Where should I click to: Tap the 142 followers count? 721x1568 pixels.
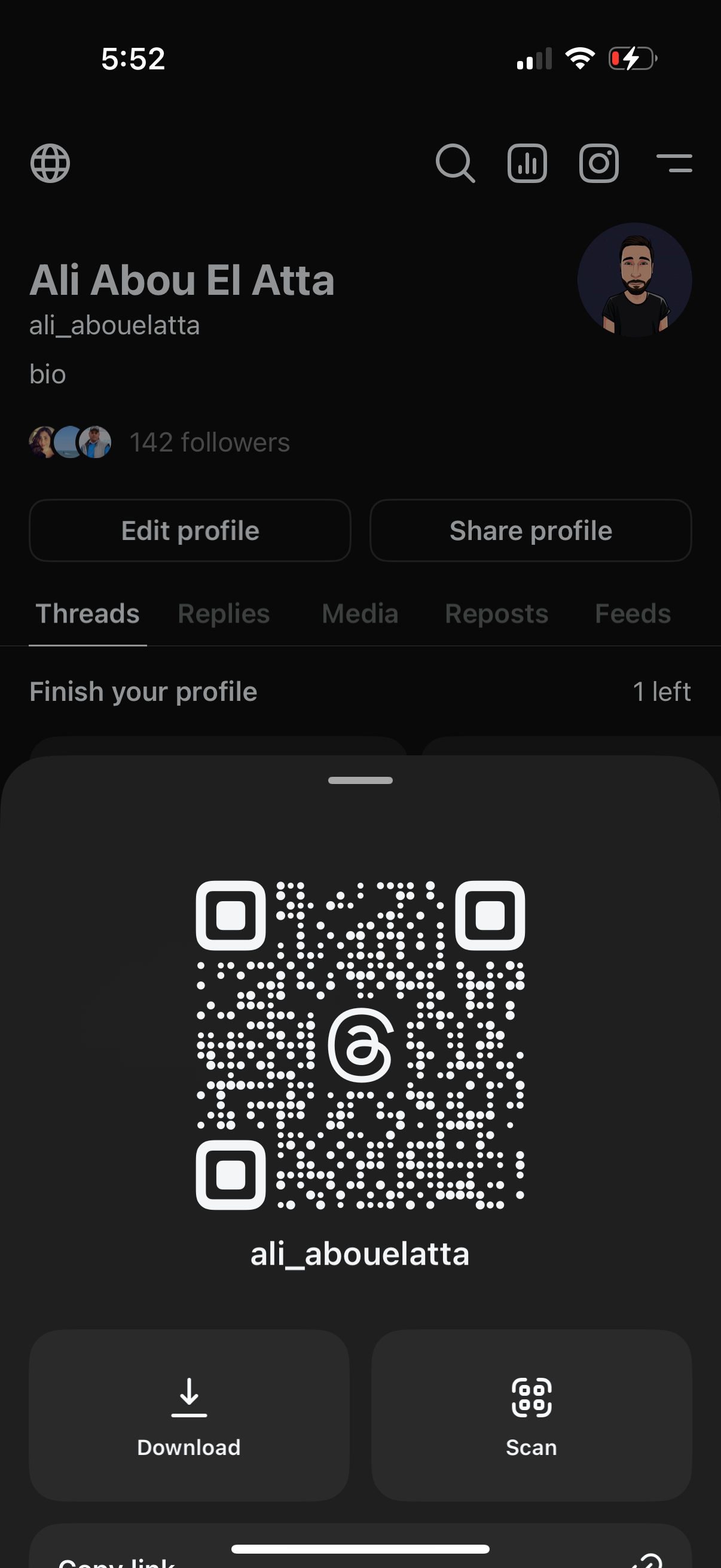210,442
